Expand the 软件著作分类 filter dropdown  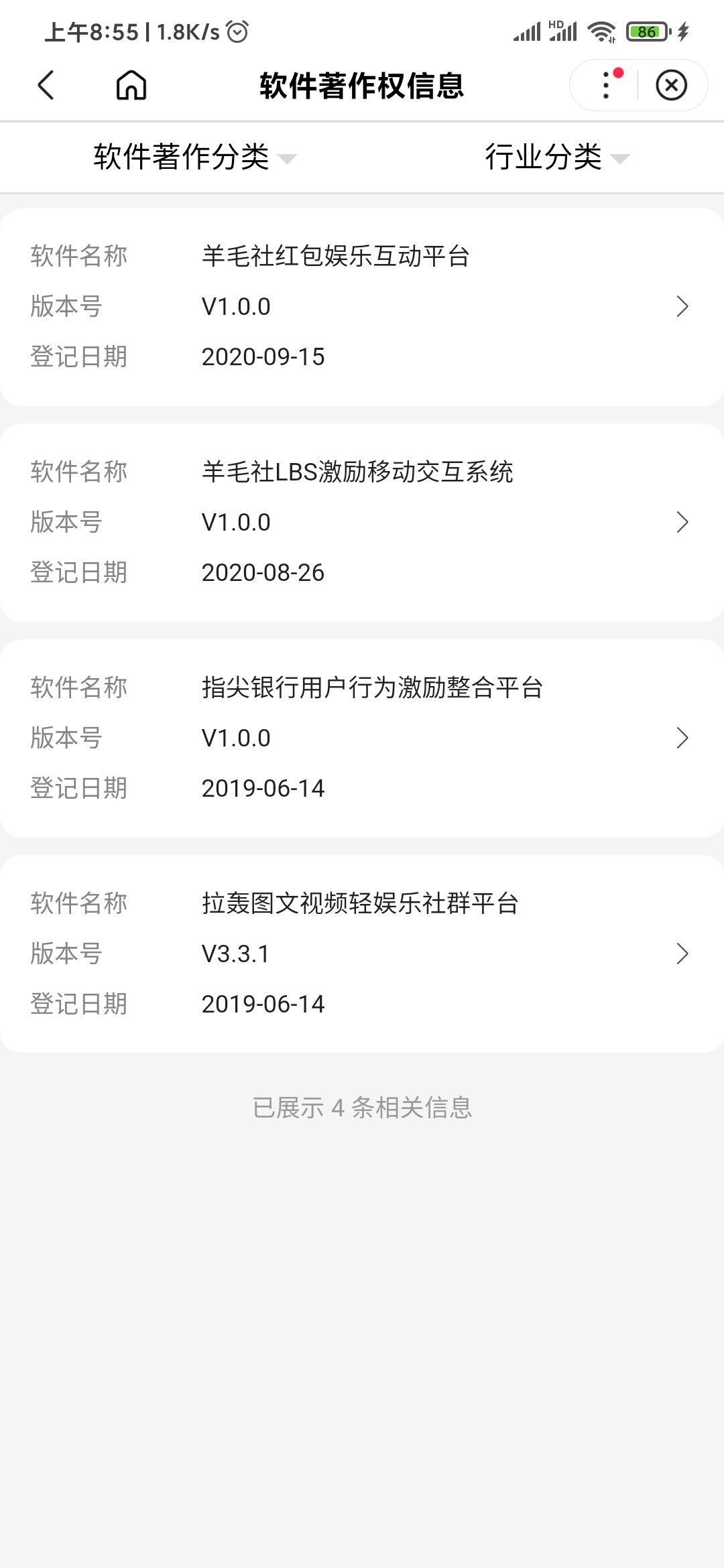[x=194, y=157]
